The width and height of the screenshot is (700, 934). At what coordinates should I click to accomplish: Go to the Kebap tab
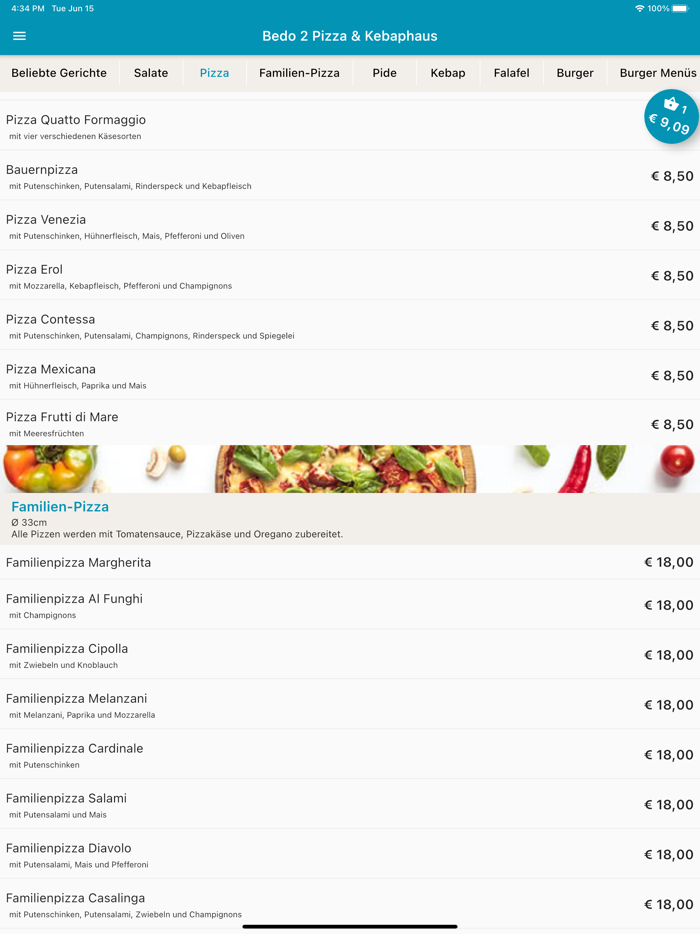pos(447,73)
